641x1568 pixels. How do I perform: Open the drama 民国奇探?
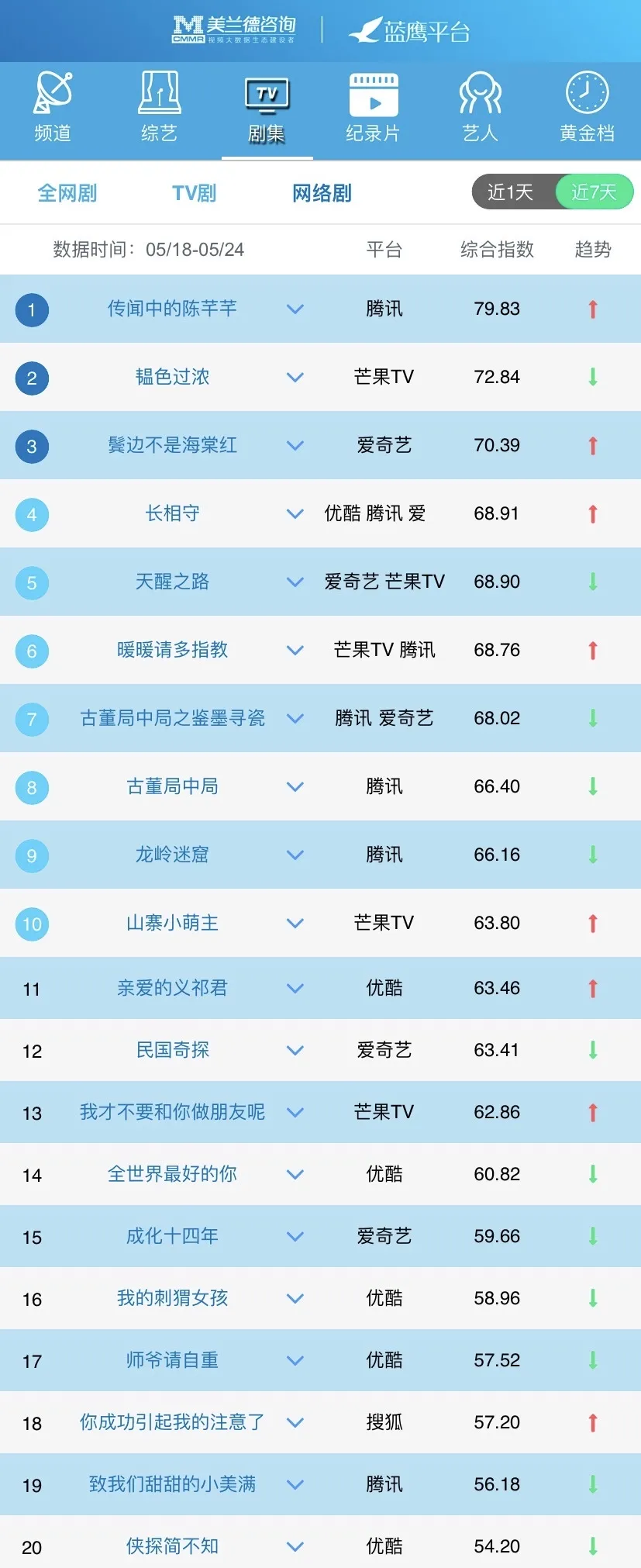point(172,1050)
